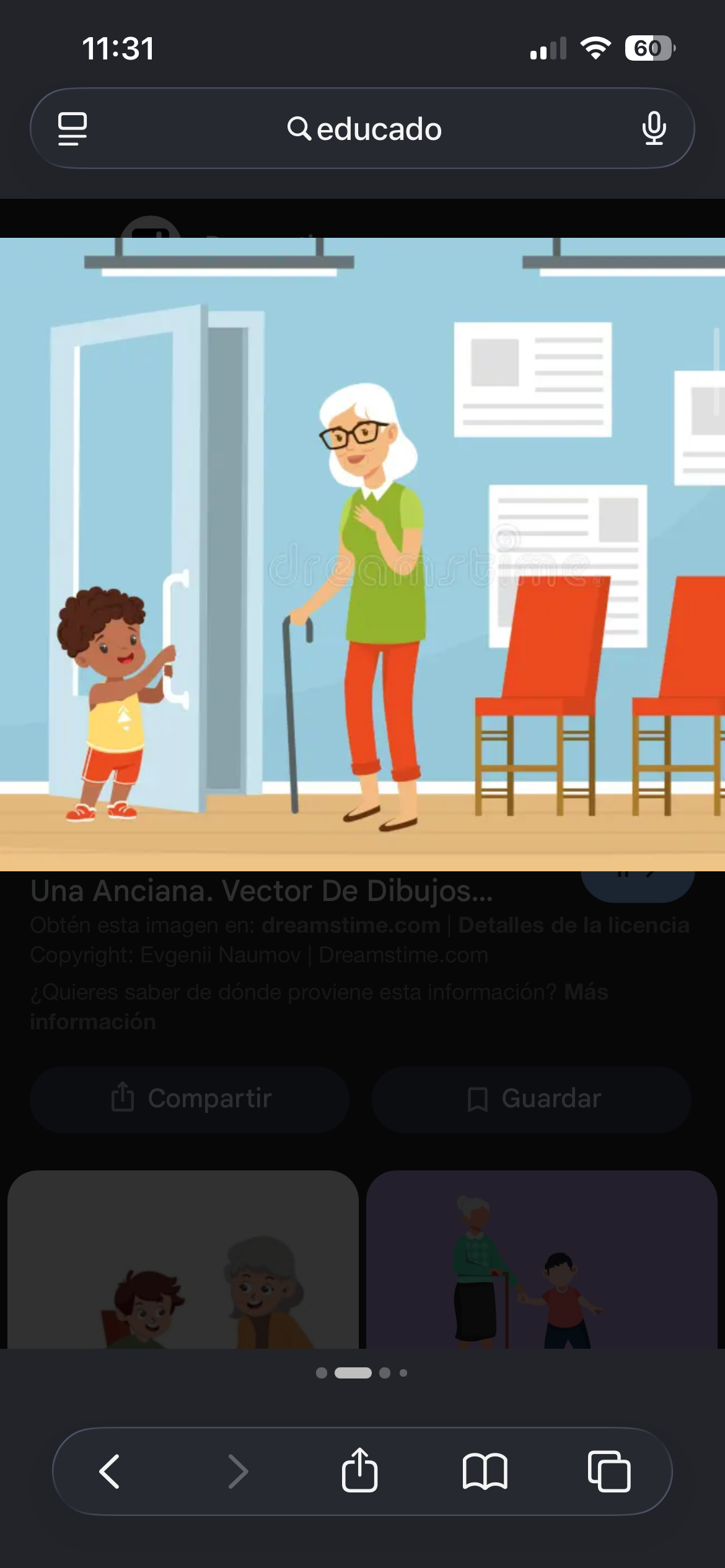
Task: Save the image with Guardar
Action: pos(532,1099)
